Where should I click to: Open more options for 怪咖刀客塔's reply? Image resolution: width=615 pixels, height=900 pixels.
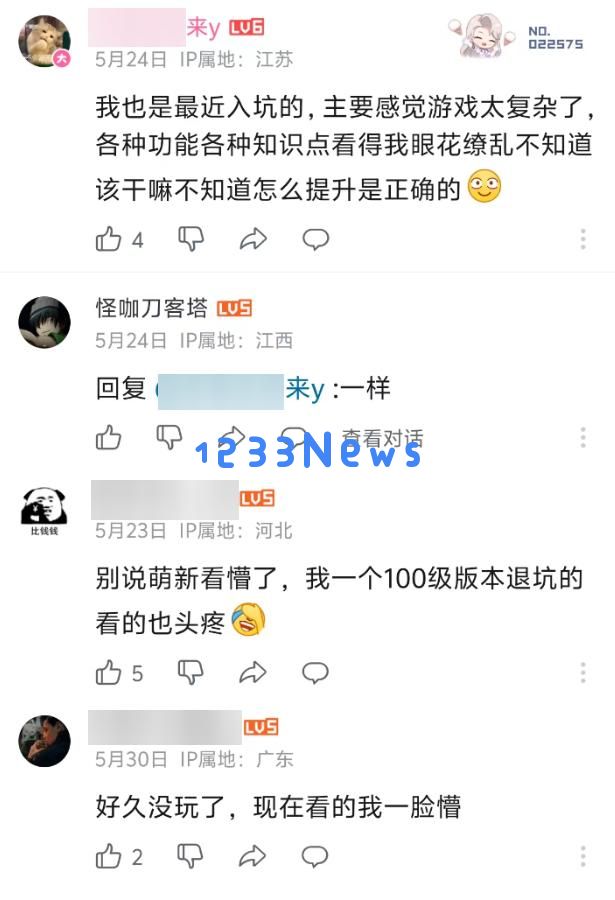coord(583,438)
